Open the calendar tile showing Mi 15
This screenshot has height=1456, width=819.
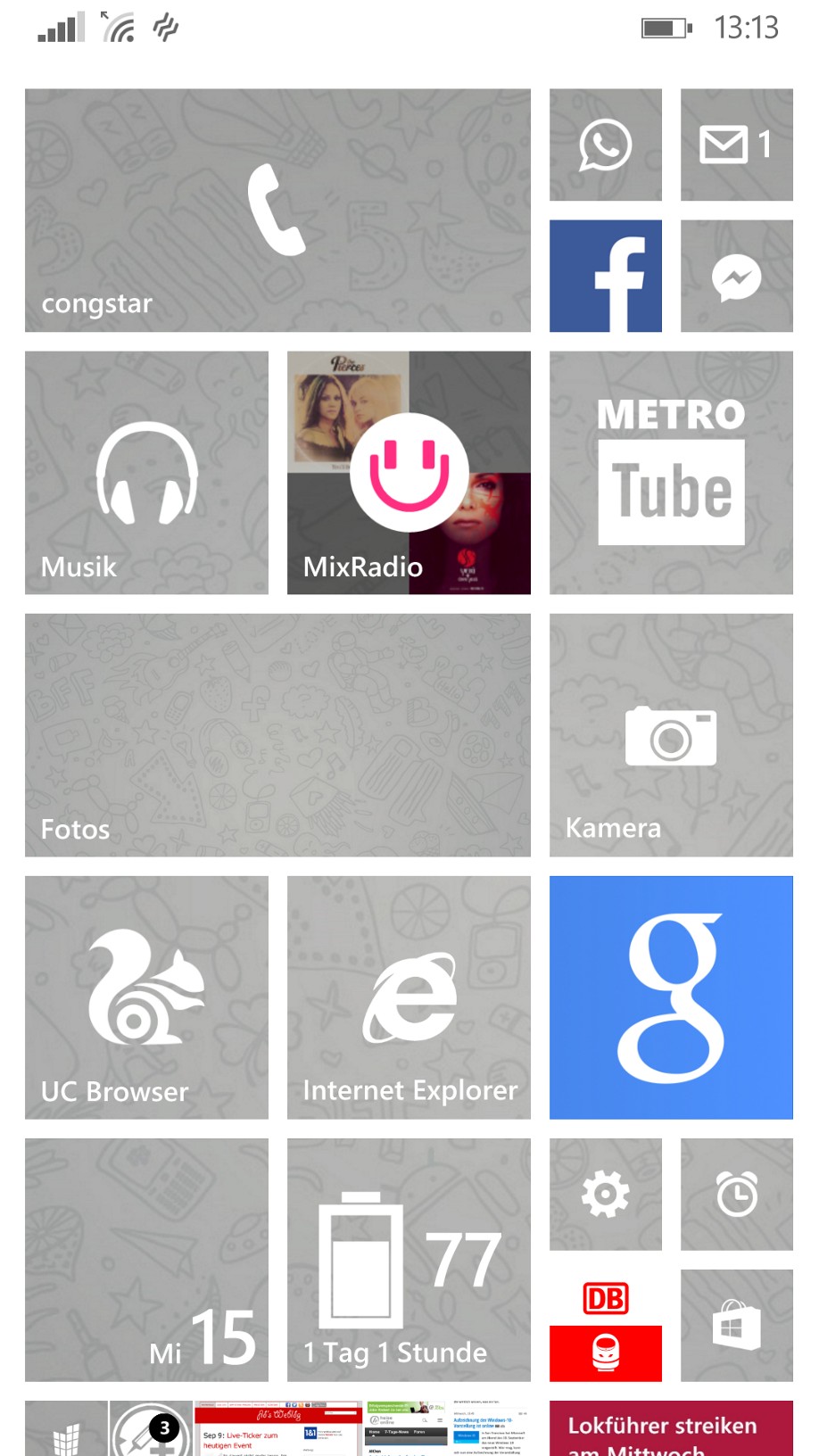pos(146,1260)
